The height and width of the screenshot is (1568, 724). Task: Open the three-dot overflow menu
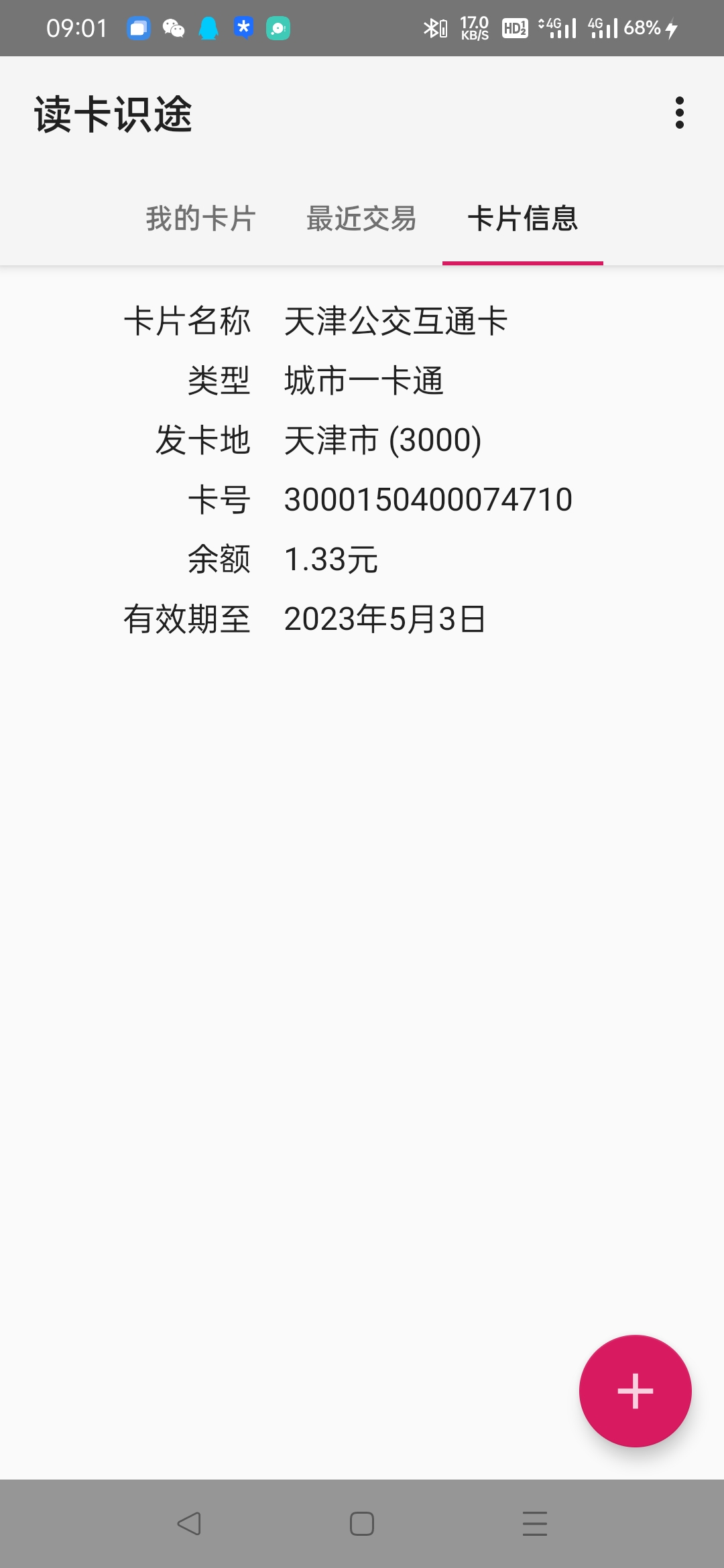click(x=679, y=113)
